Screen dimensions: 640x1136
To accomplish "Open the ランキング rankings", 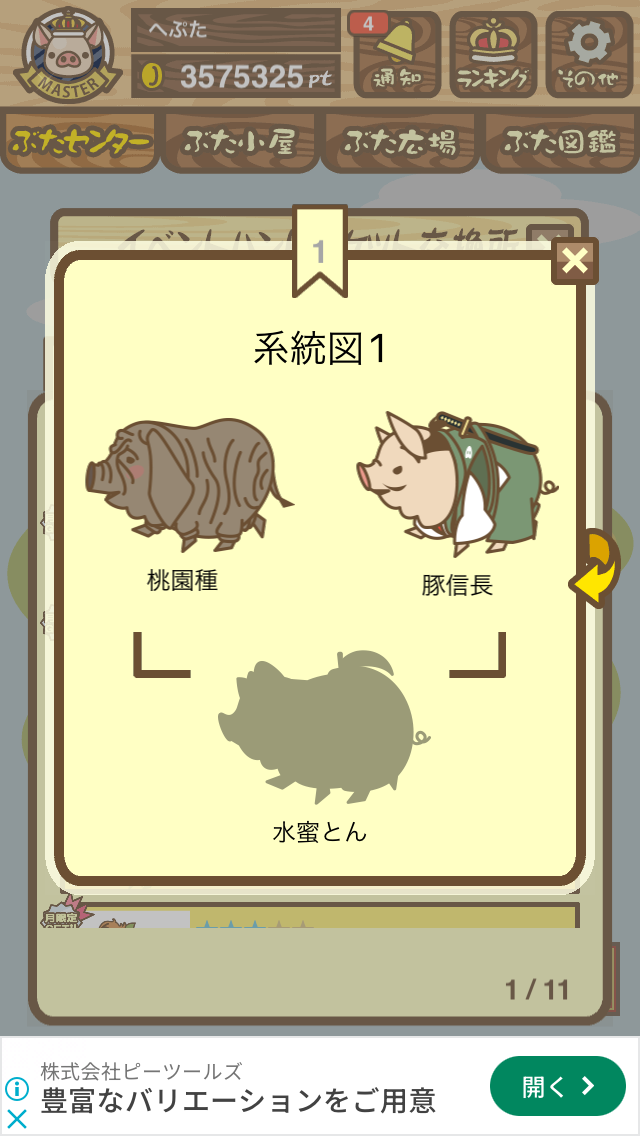I will (x=493, y=54).
